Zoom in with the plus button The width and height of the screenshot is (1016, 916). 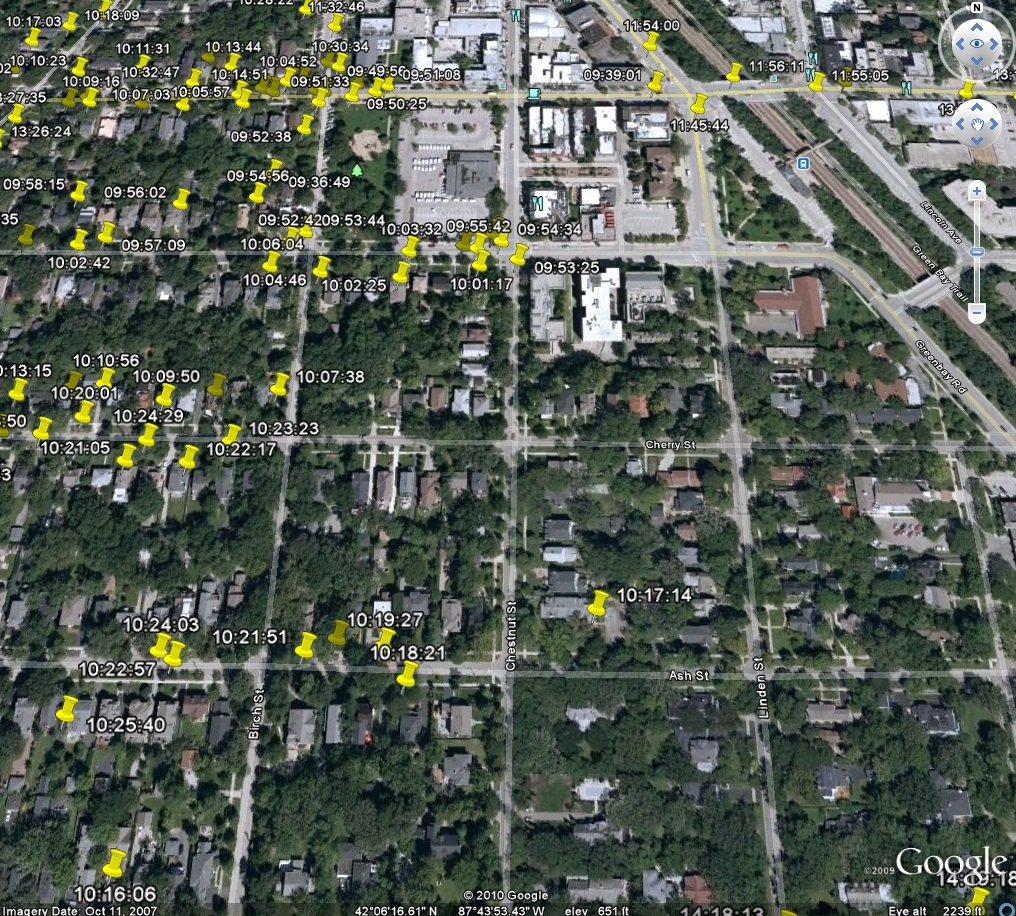coord(976,190)
